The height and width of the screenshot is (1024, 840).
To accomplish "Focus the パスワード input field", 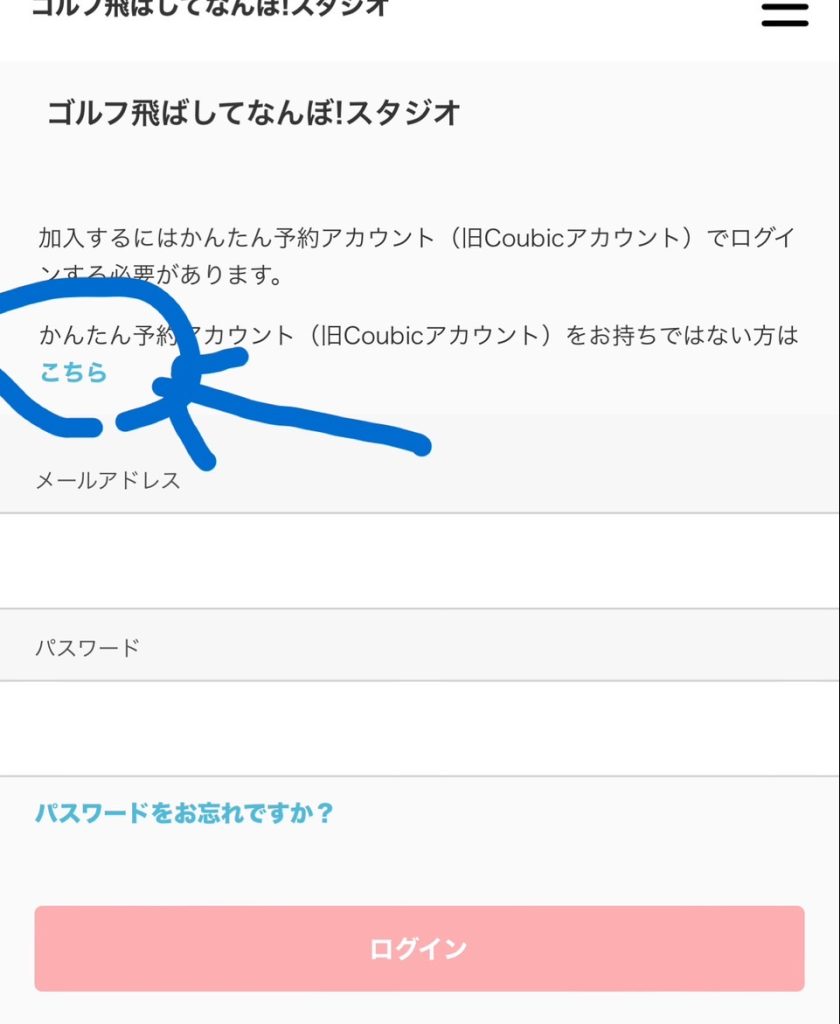I will 420,728.
